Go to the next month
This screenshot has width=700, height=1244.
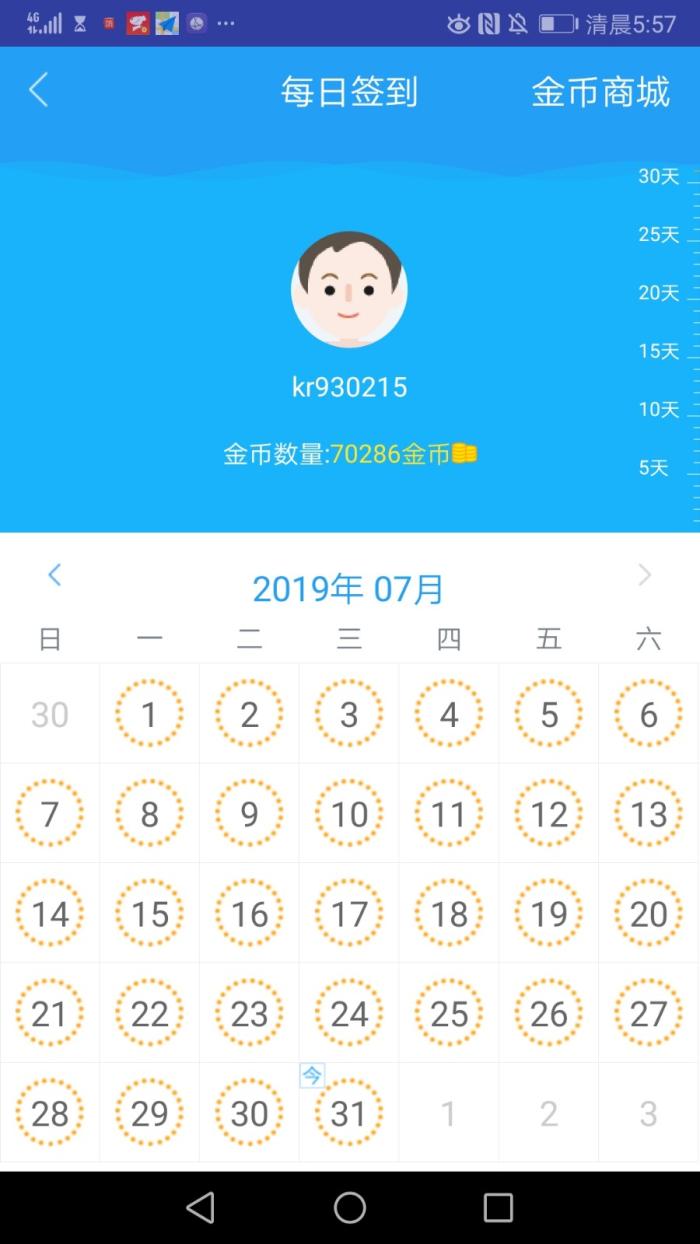pyautogui.click(x=644, y=575)
